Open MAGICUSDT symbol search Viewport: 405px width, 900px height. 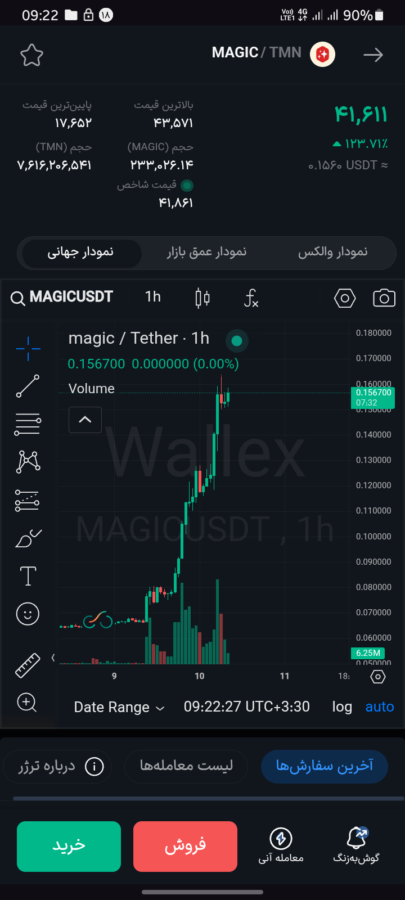(62, 297)
